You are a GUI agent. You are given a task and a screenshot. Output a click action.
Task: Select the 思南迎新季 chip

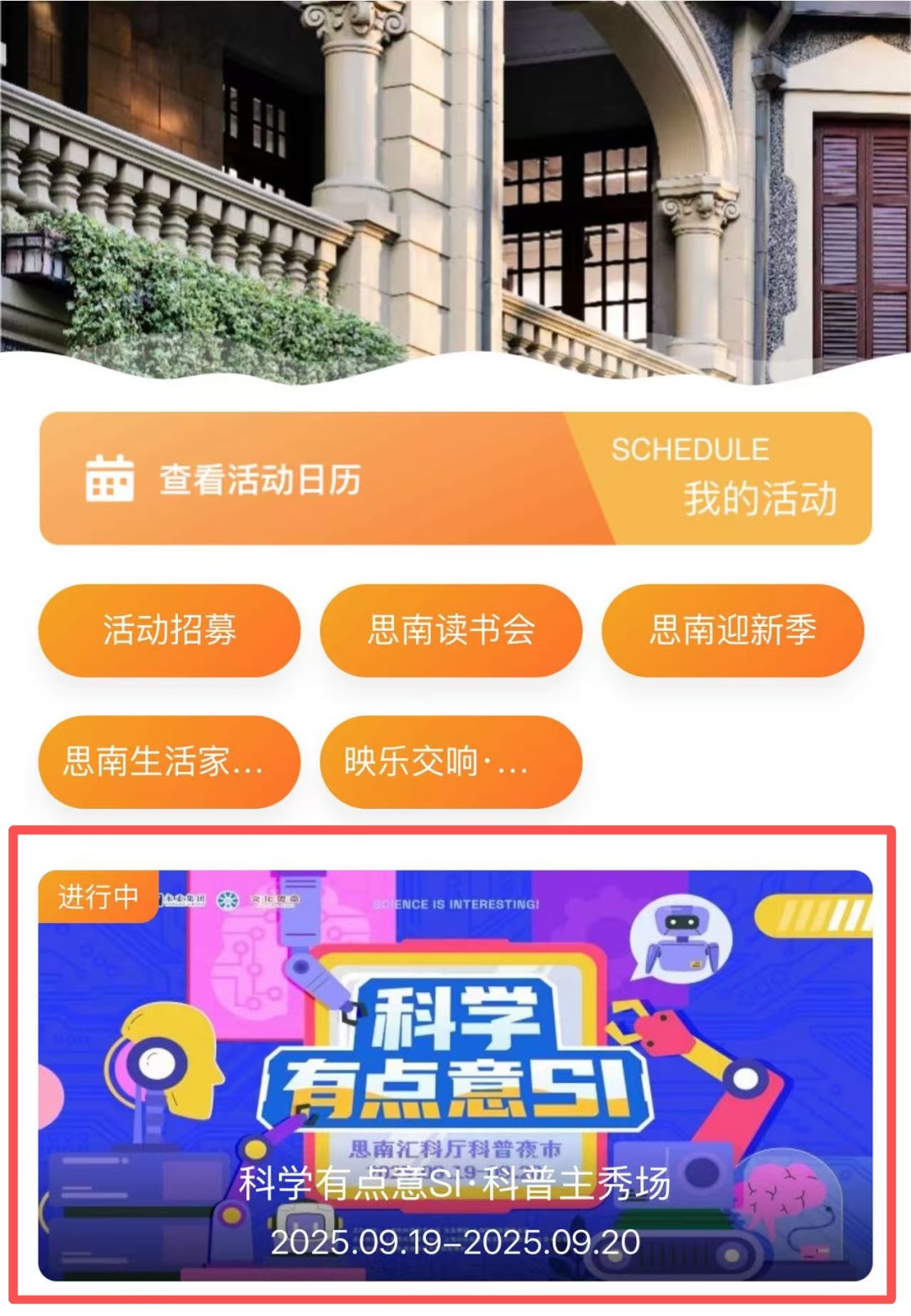click(732, 630)
